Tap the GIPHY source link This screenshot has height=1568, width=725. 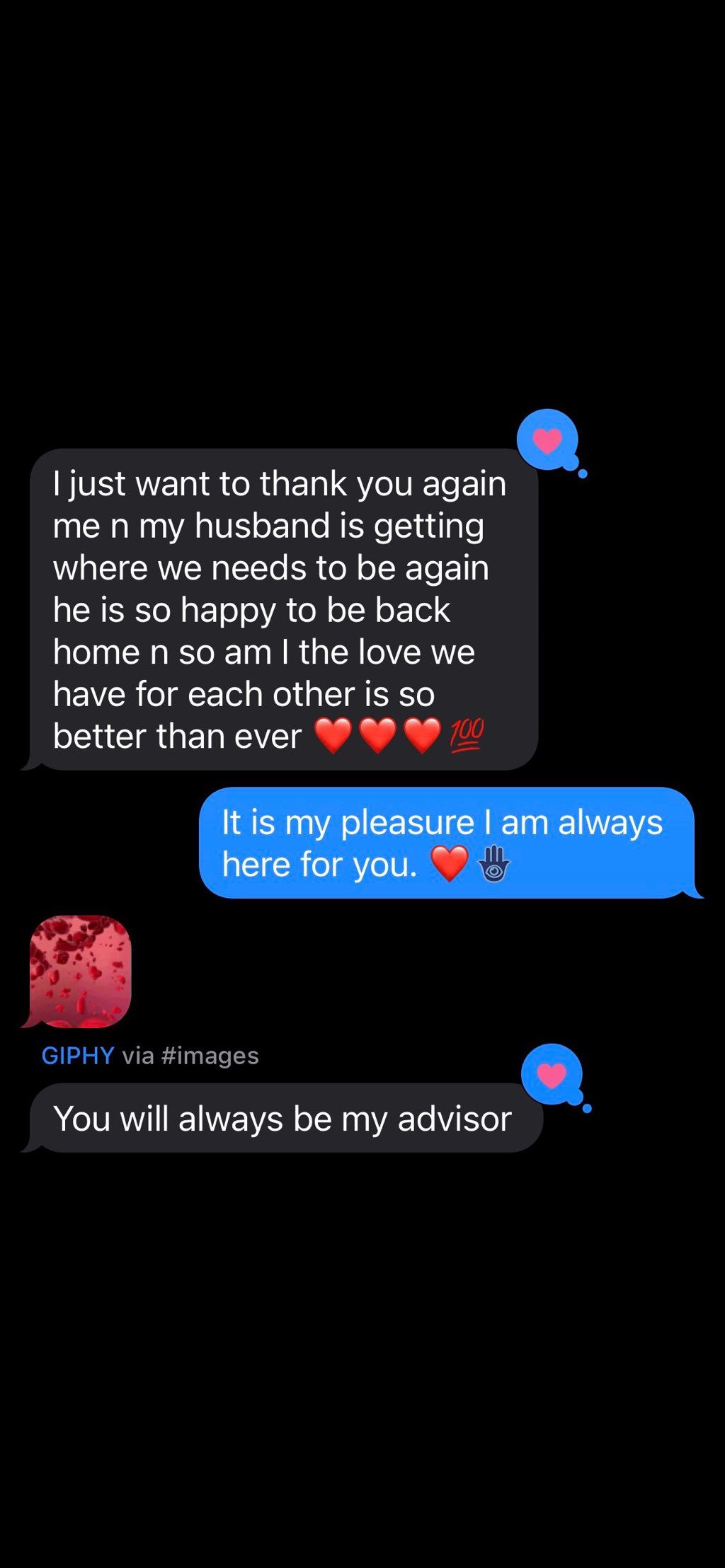78,1056
